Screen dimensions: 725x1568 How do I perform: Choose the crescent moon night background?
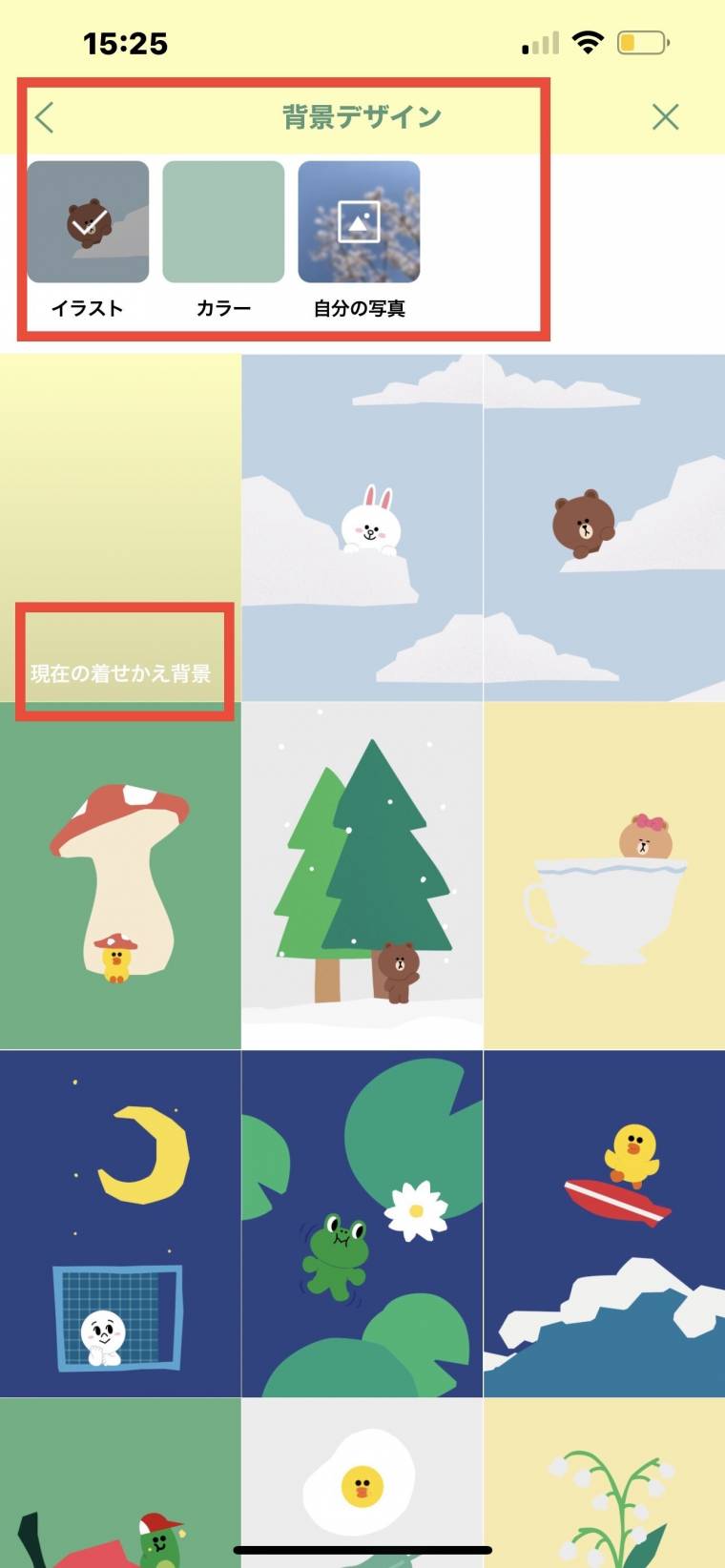pos(120,1224)
